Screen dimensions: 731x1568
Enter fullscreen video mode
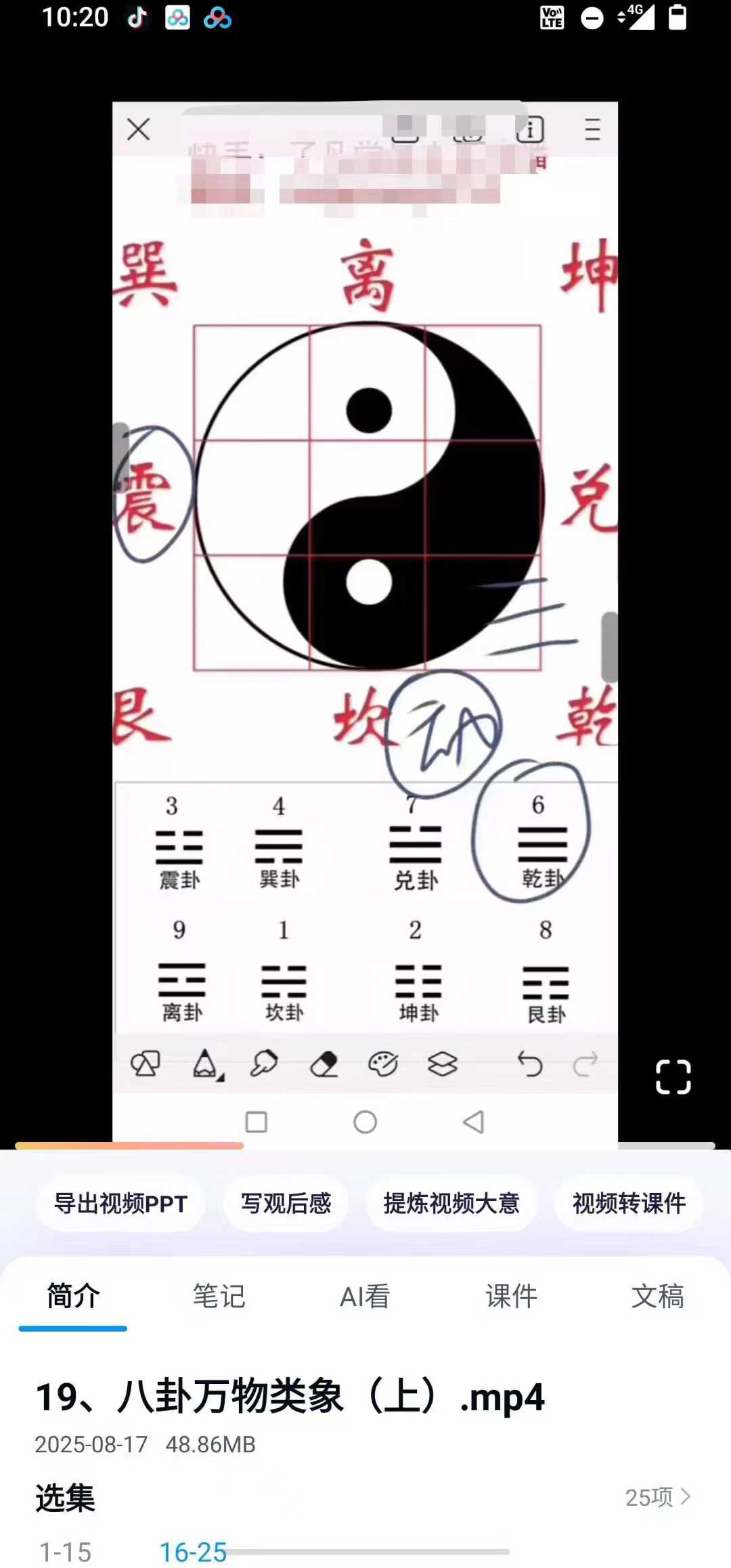(673, 1076)
